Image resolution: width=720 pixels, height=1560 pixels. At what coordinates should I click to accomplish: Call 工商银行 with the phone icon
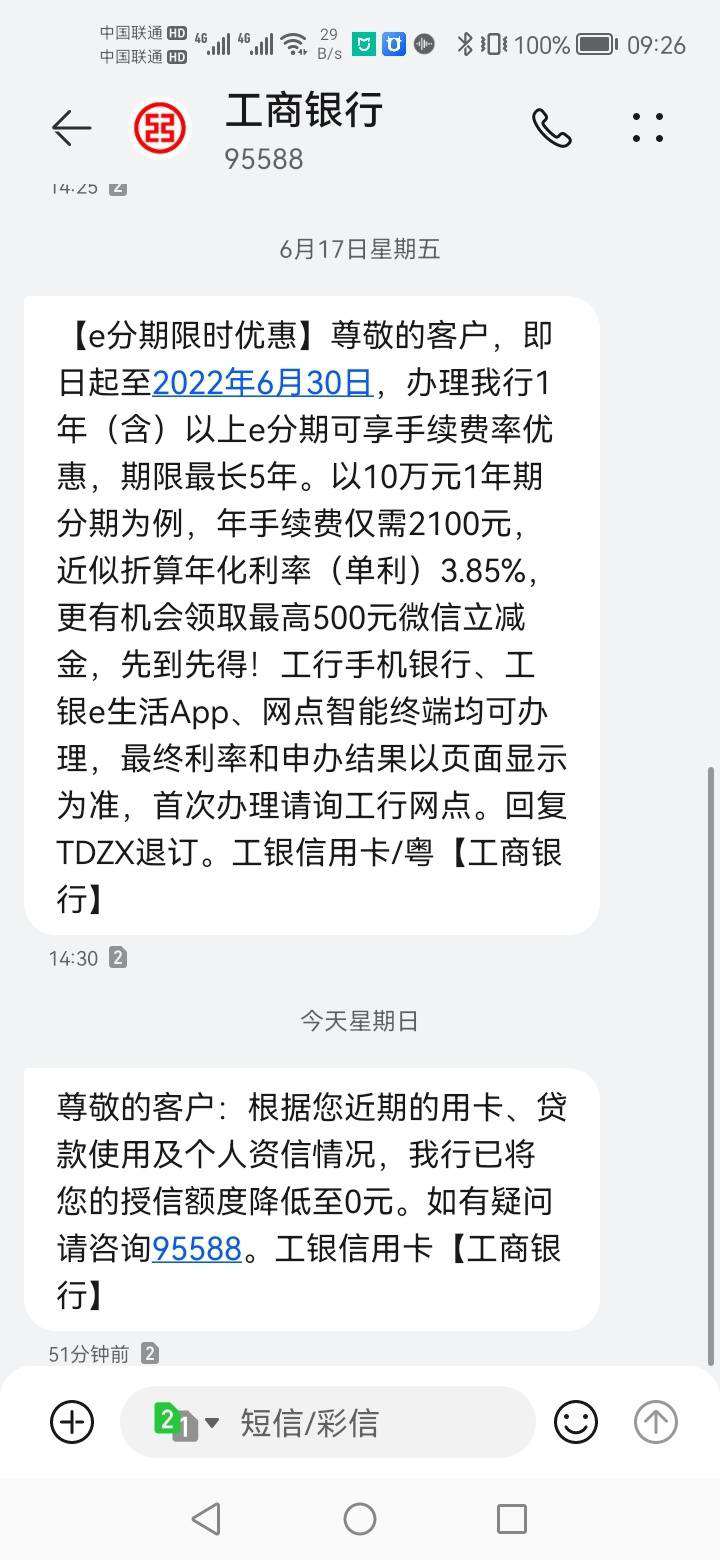coord(551,128)
